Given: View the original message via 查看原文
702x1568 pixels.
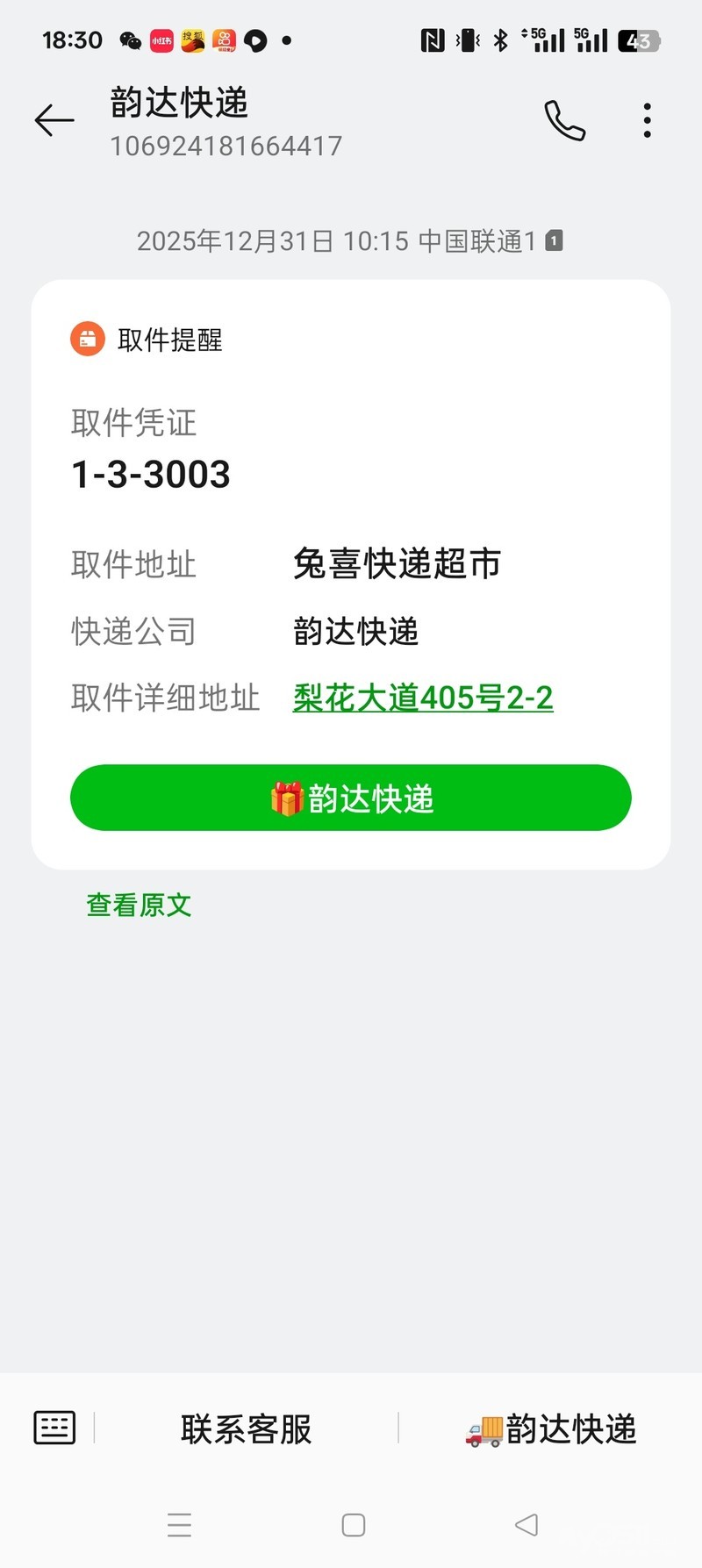Looking at the screenshot, I should tap(139, 905).
